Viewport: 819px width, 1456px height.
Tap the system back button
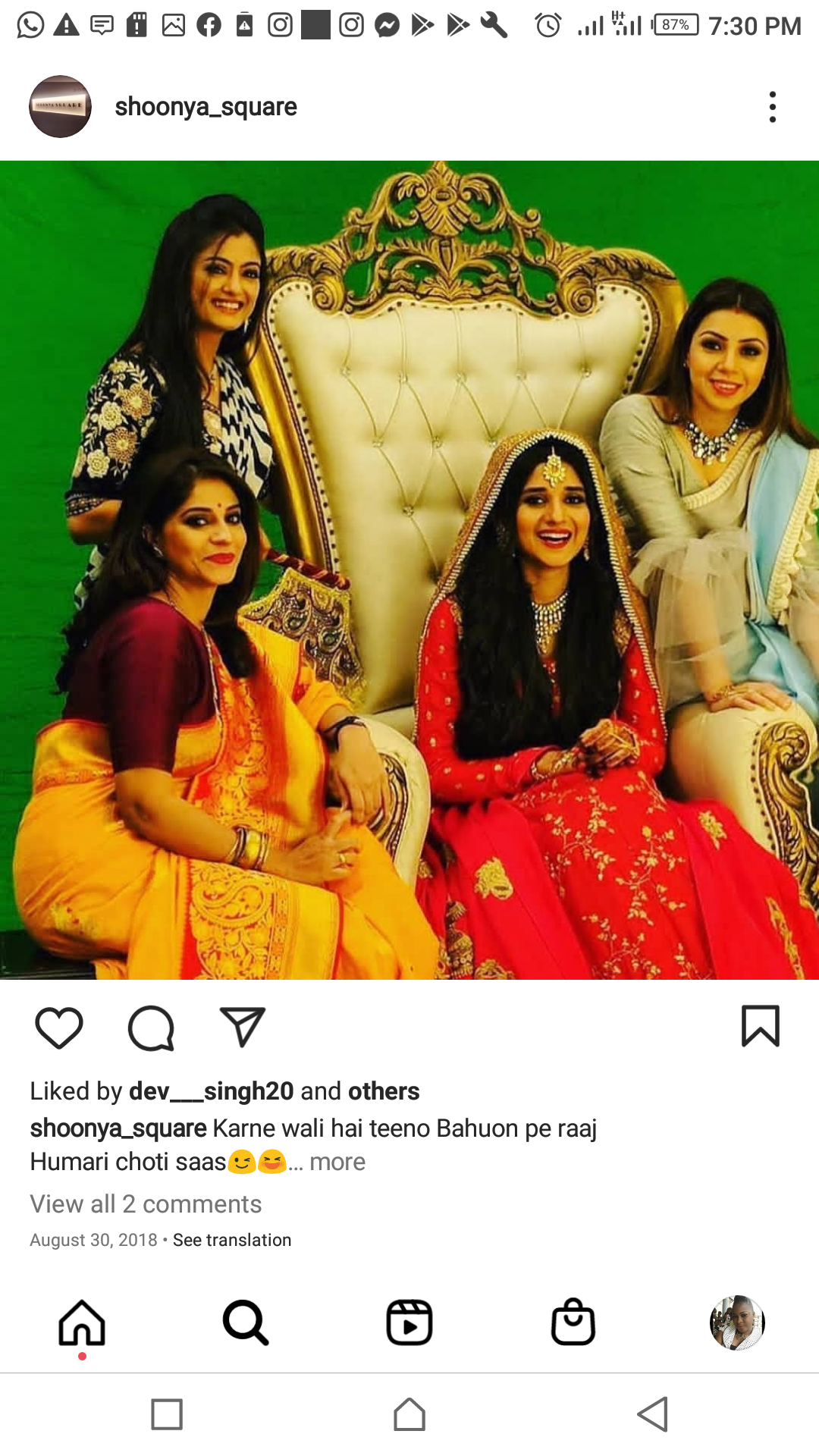coord(652,1414)
